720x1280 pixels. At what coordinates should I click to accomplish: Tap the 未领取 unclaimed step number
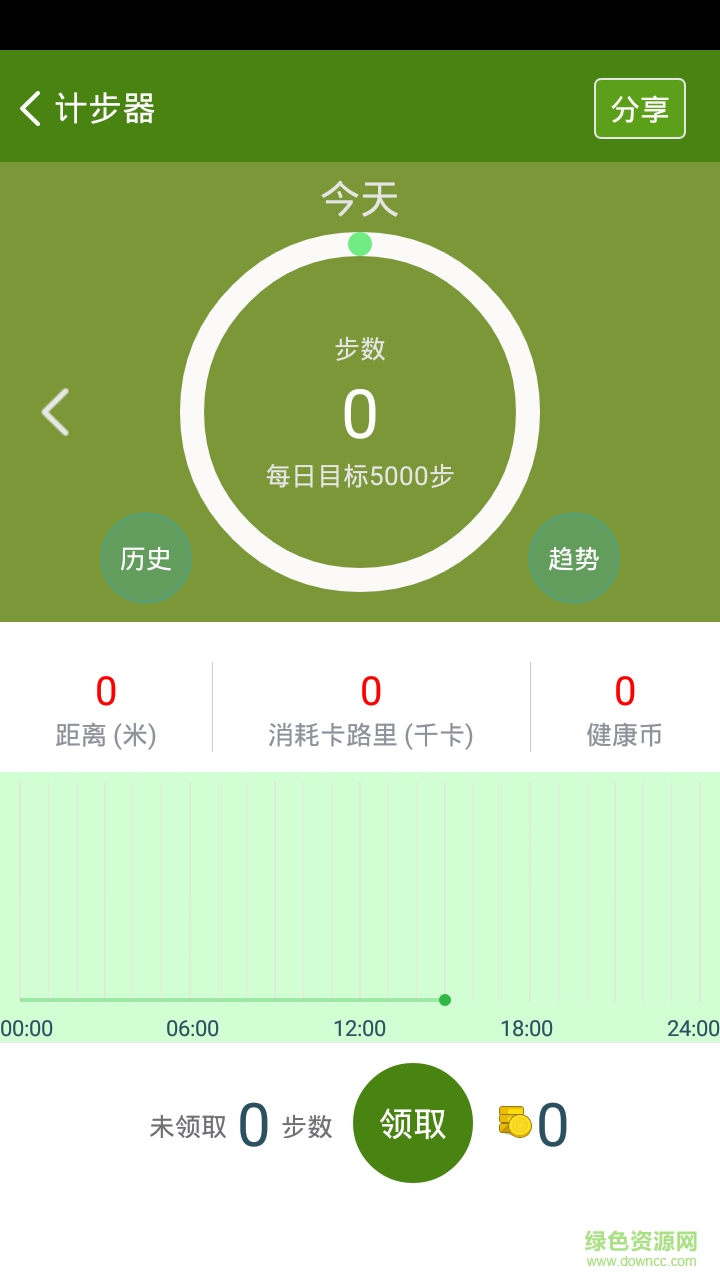(255, 1122)
